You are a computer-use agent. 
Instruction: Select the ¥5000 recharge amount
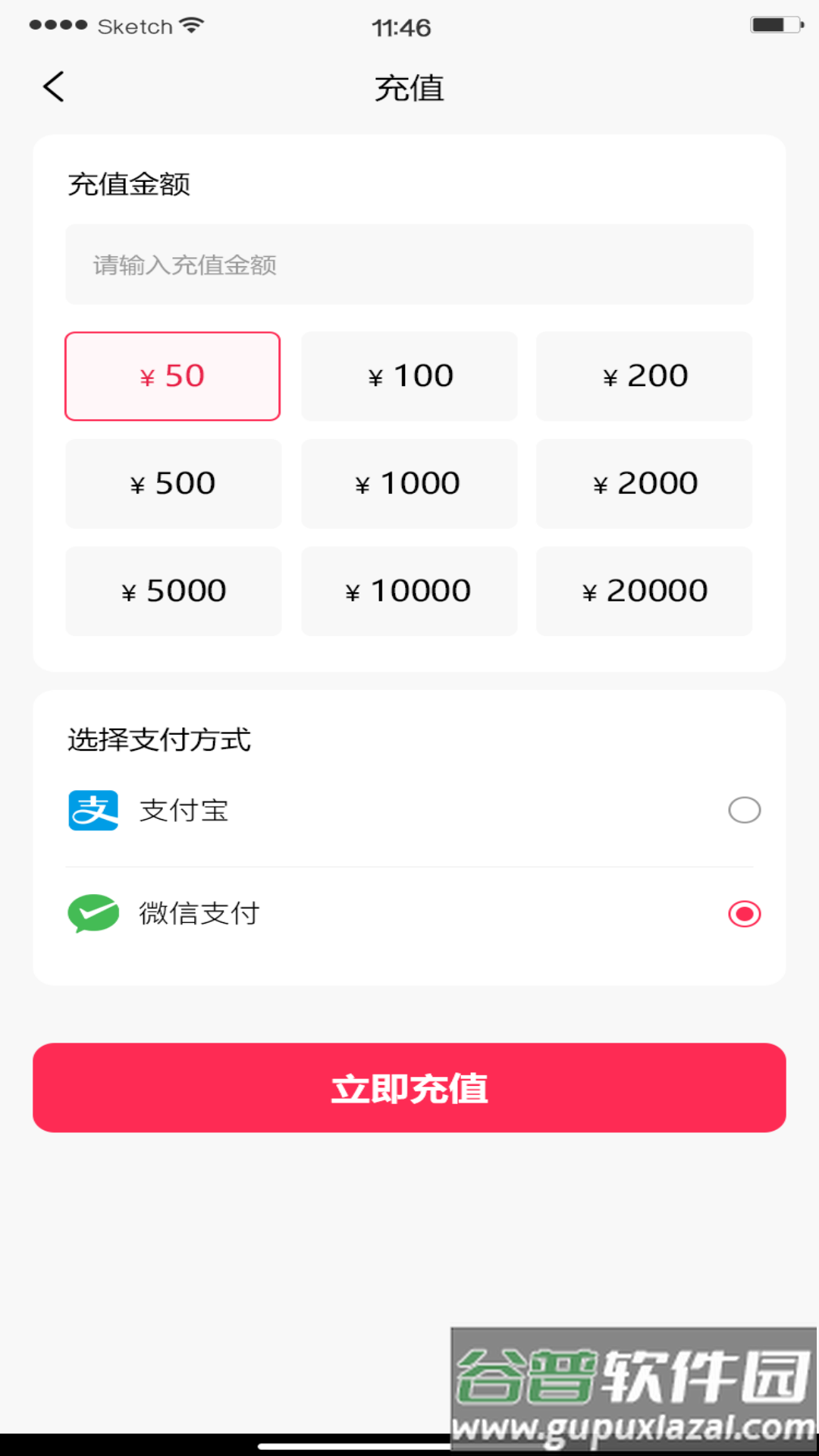tap(172, 591)
